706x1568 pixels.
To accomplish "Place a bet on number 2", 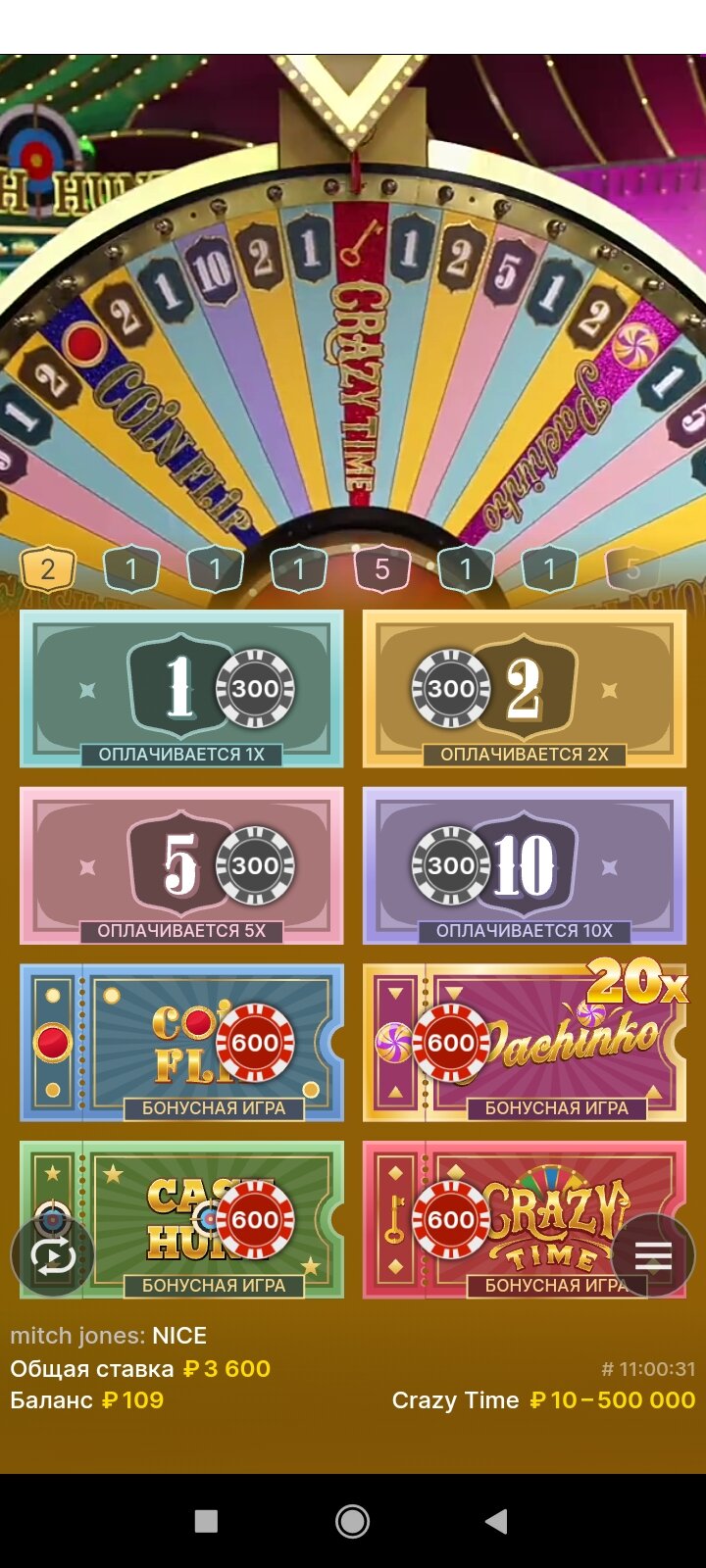I will point(525,689).
